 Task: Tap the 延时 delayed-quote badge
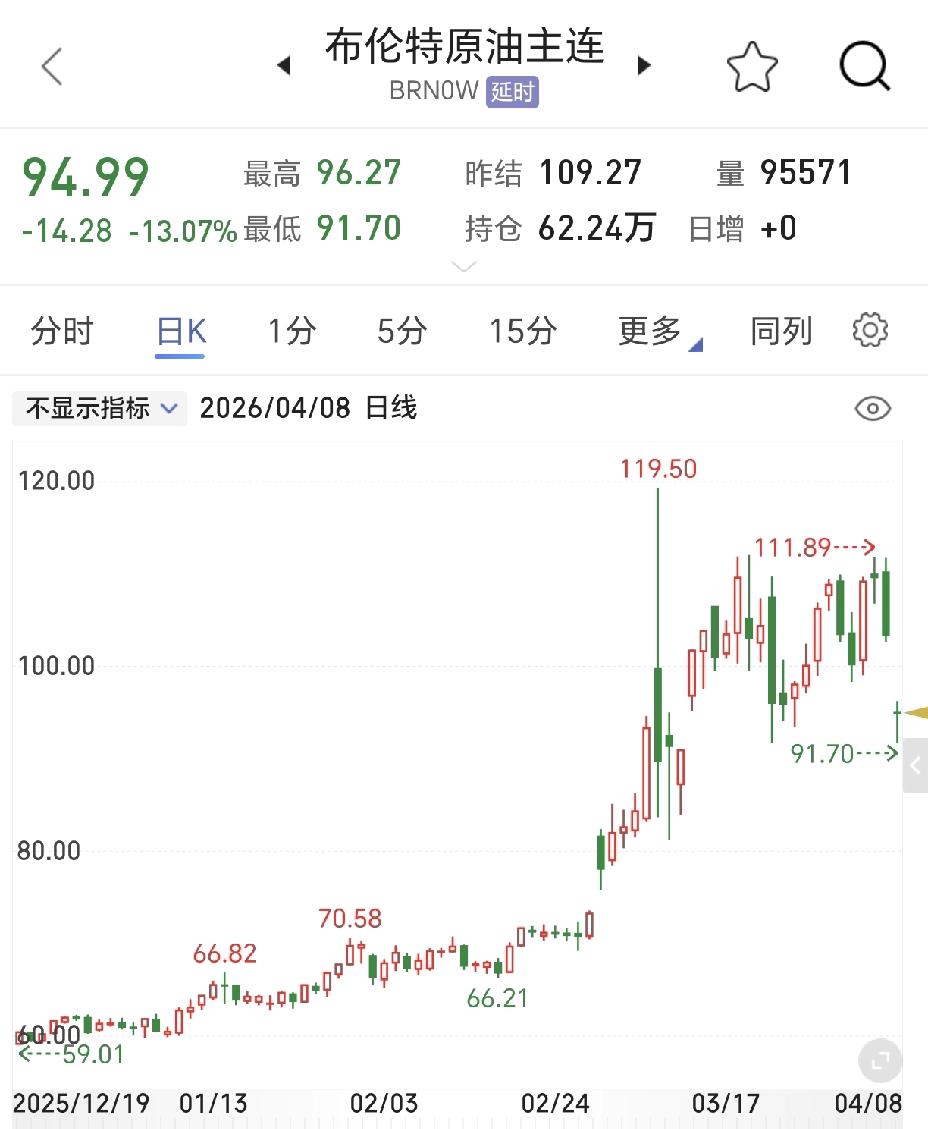513,92
